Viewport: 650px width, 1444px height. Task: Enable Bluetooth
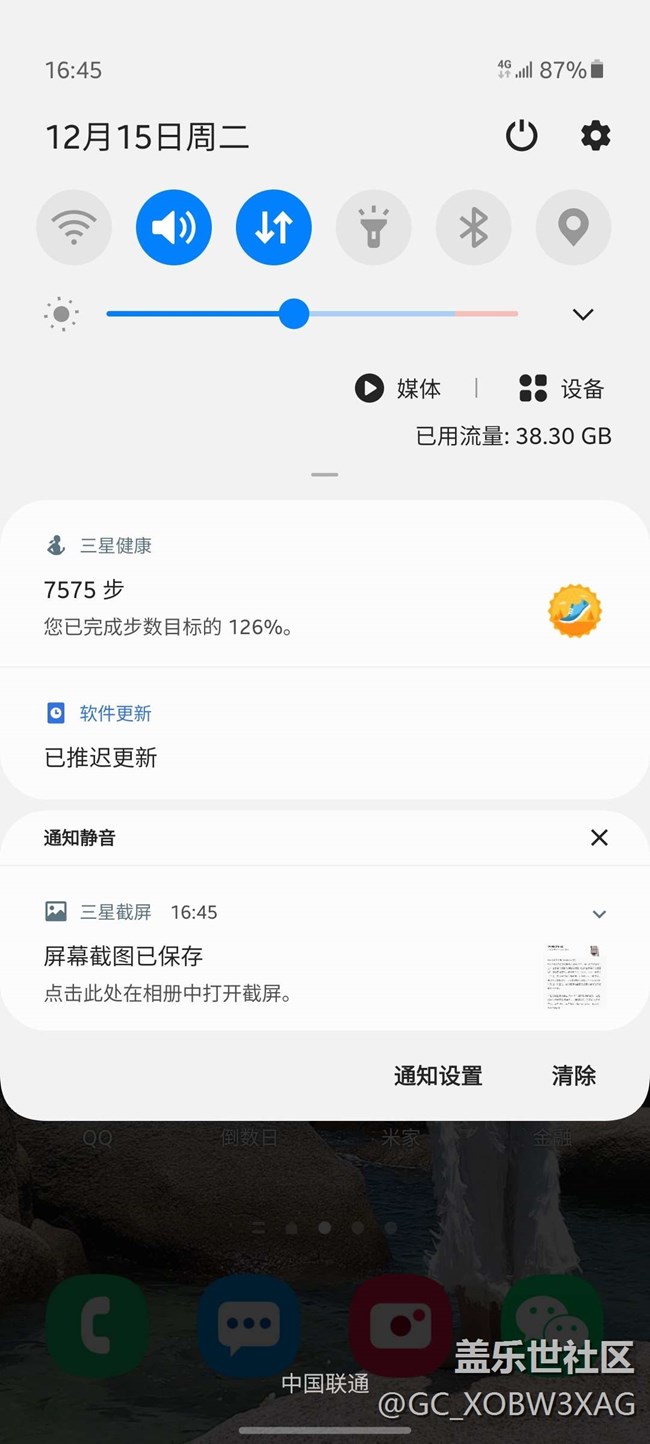pos(474,228)
